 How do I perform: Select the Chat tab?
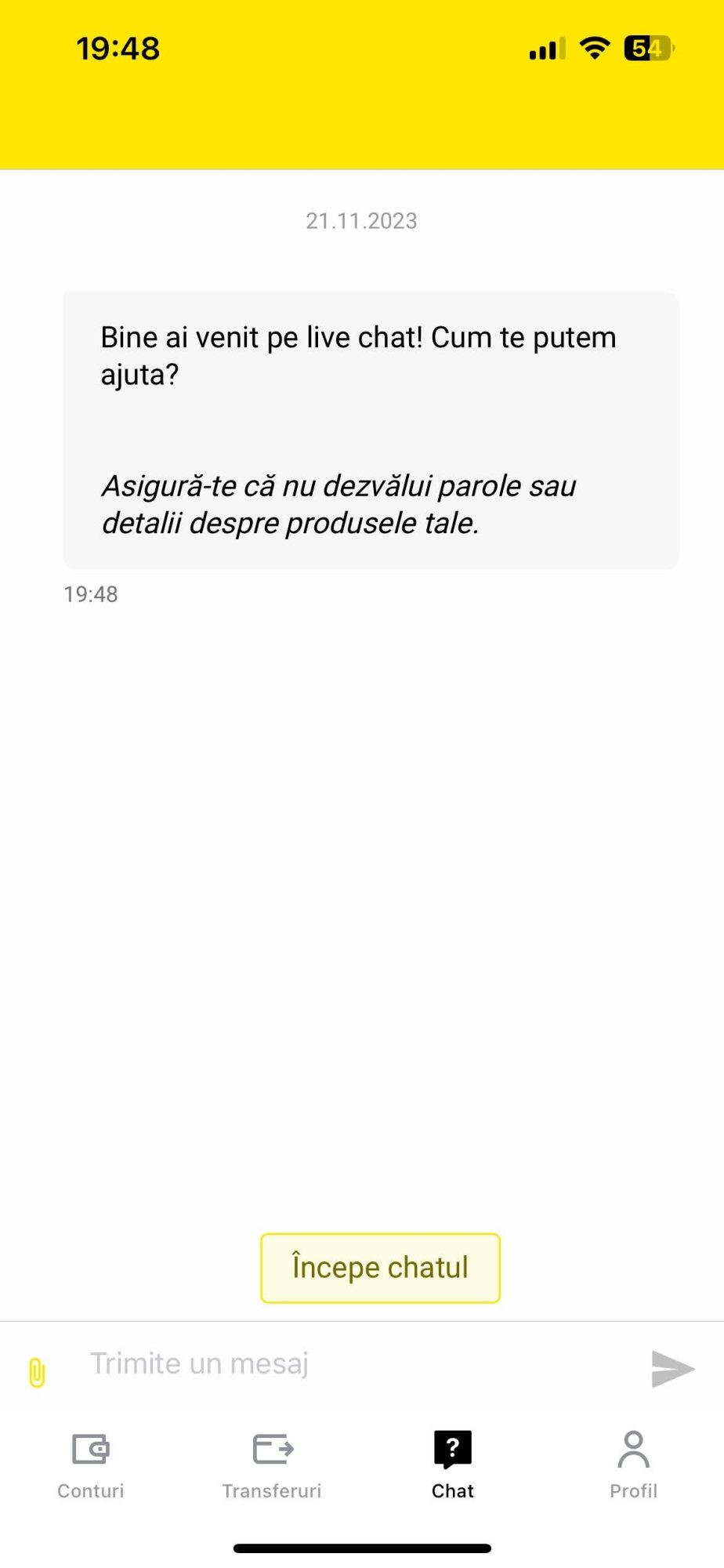click(453, 1465)
